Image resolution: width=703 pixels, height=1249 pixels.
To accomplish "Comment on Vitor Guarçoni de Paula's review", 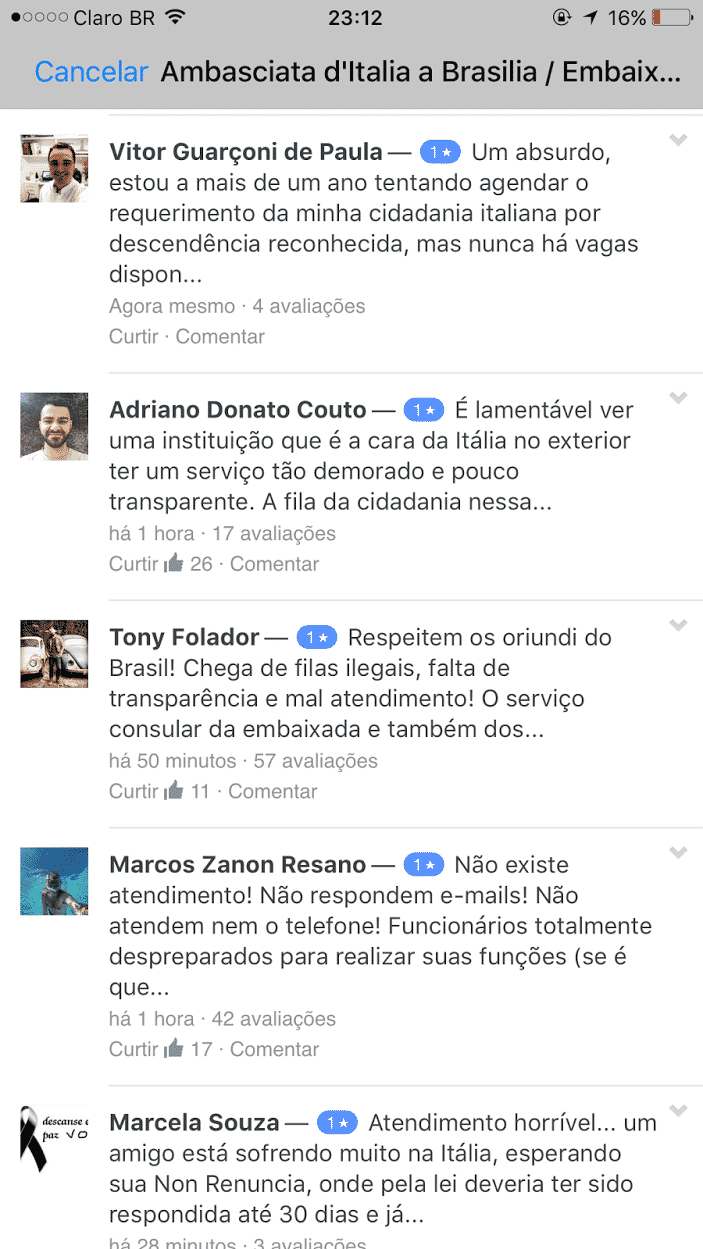I will 220,337.
